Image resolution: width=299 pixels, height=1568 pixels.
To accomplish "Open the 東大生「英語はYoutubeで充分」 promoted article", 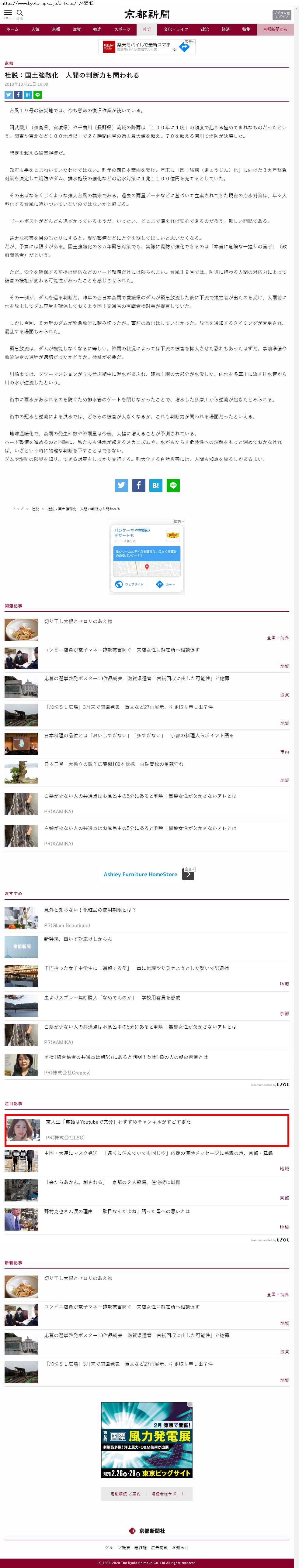I will 118,1121.
